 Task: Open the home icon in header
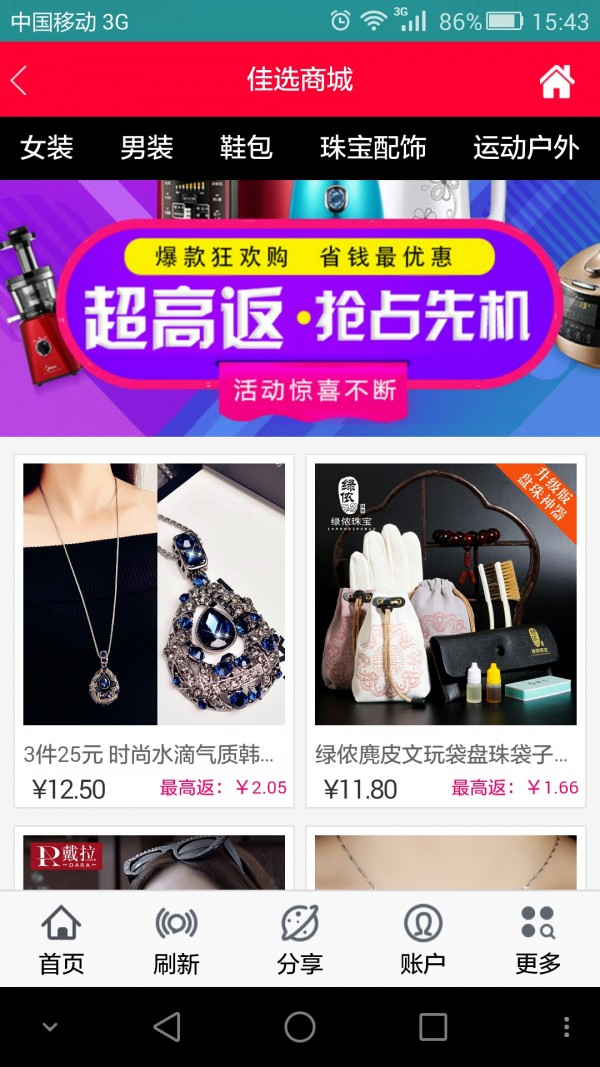click(x=557, y=81)
